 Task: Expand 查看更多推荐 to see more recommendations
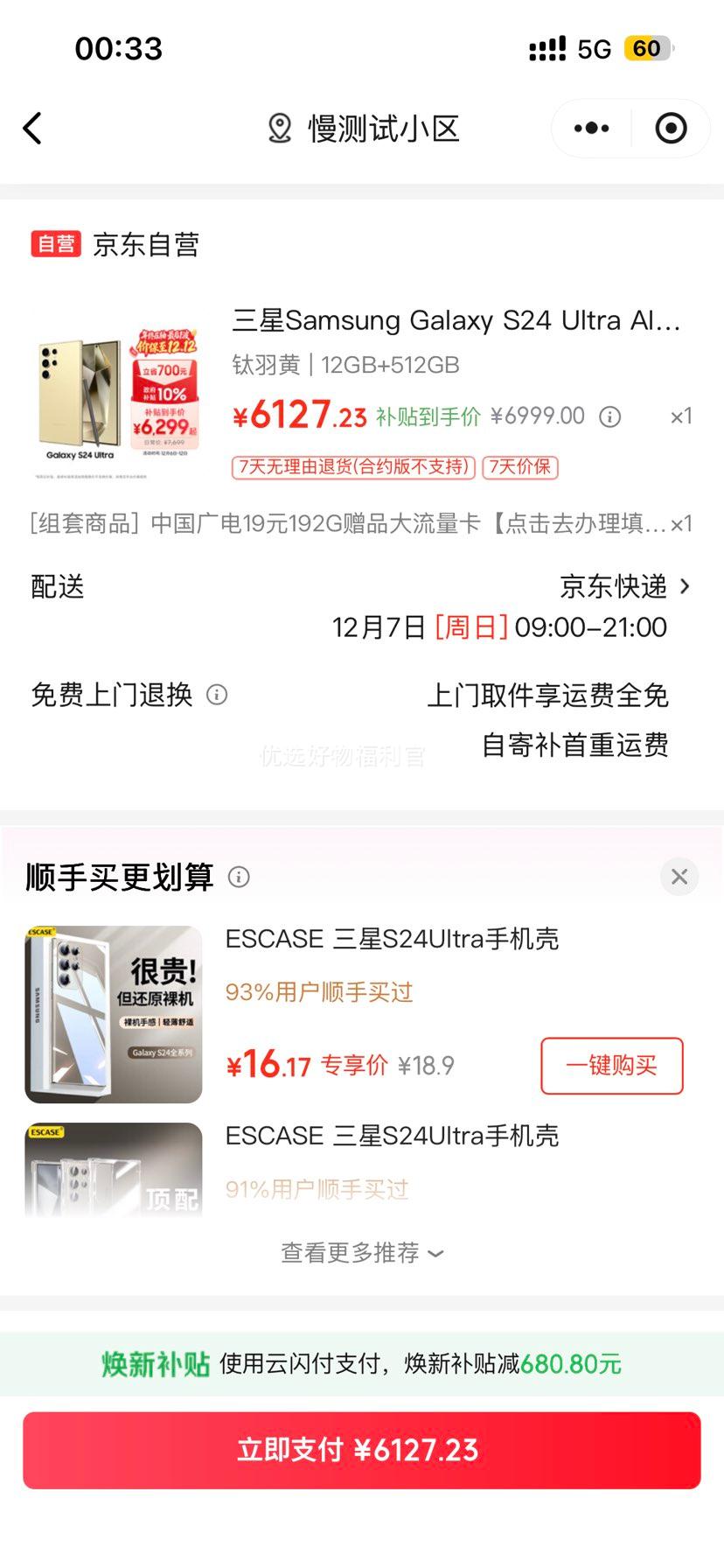361,1253
